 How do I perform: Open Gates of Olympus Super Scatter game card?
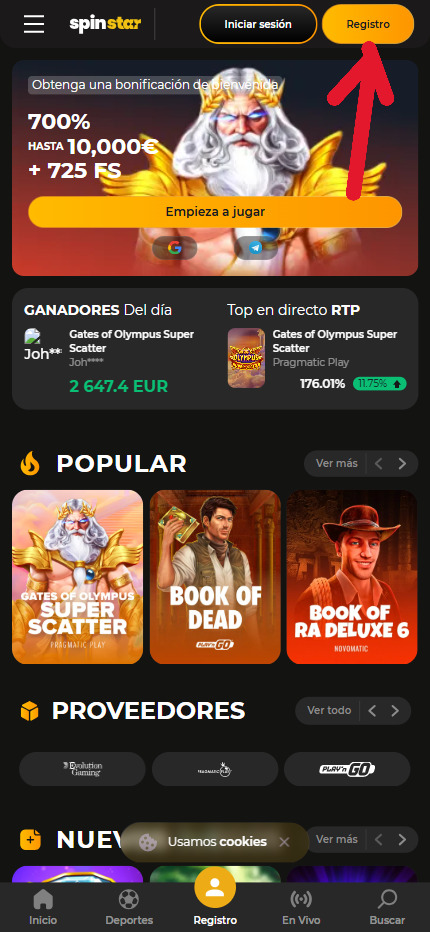click(77, 577)
